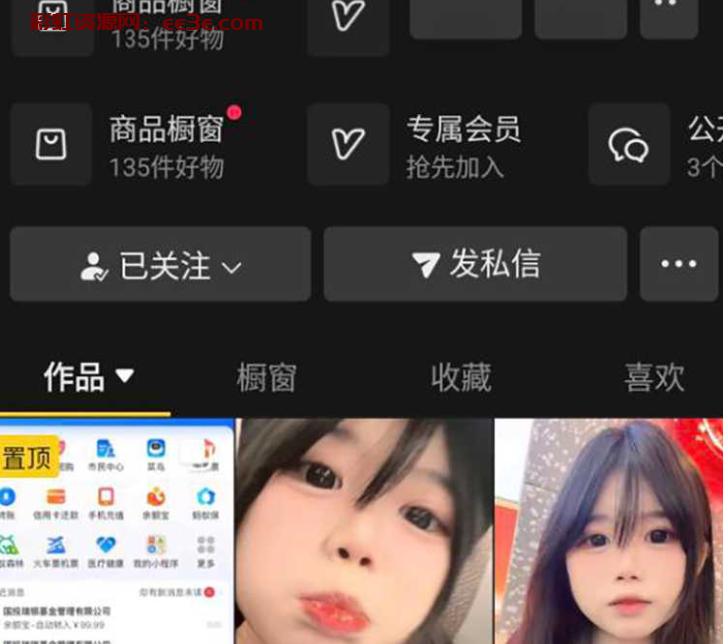Image resolution: width=723 pixels, height=644 pixels.
Task: Open the more options button
Action: (x=679, y=265)
